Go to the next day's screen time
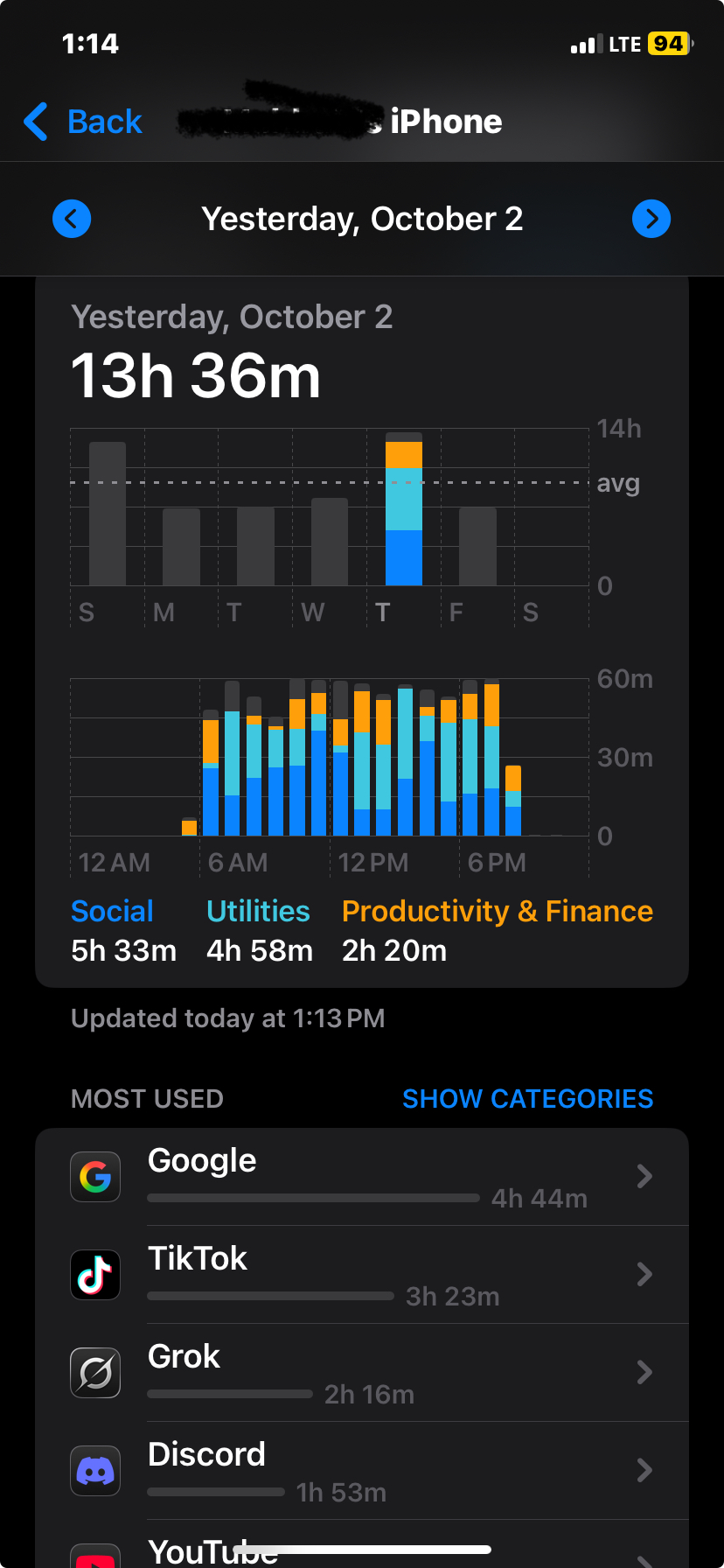724x1568 pixels. 651,219
